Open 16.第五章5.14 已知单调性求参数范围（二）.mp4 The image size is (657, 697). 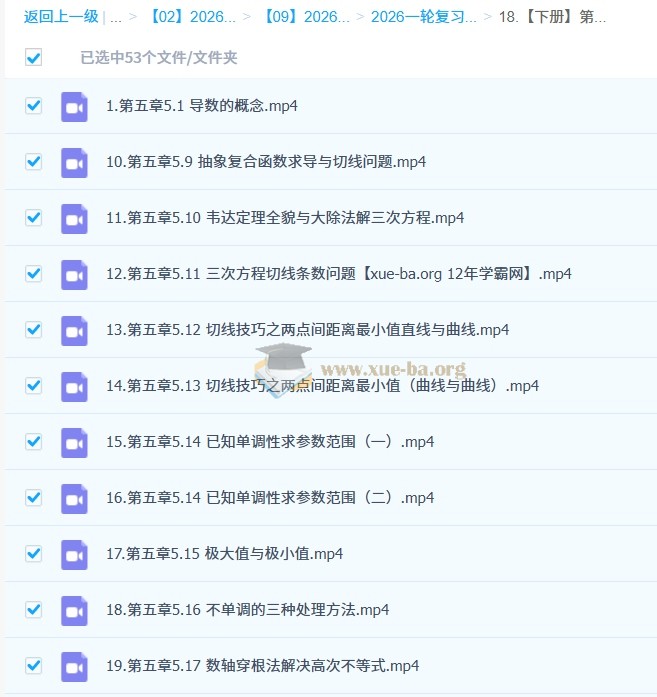point(269,498)
